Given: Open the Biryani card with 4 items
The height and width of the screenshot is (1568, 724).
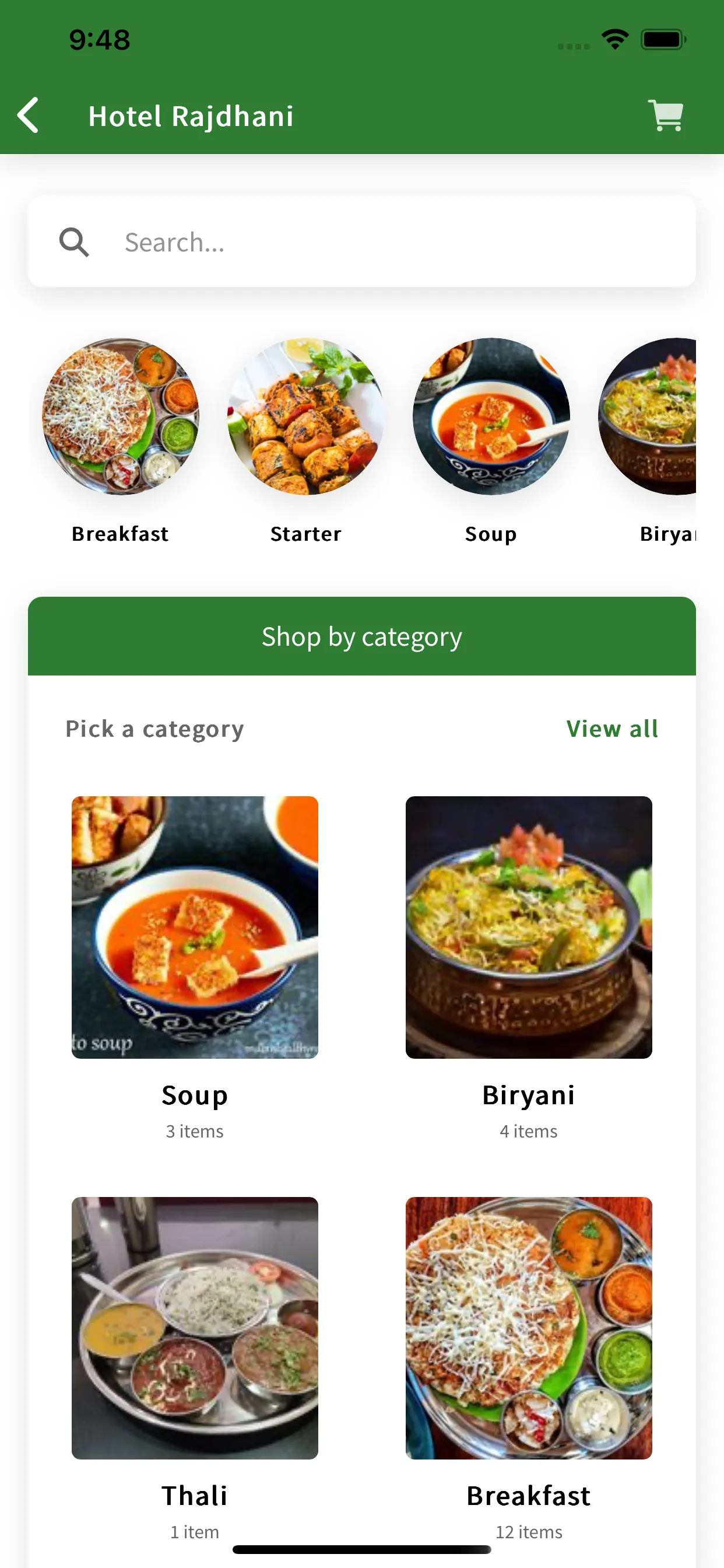Looking at the screenshot, I should pos(529,968).
